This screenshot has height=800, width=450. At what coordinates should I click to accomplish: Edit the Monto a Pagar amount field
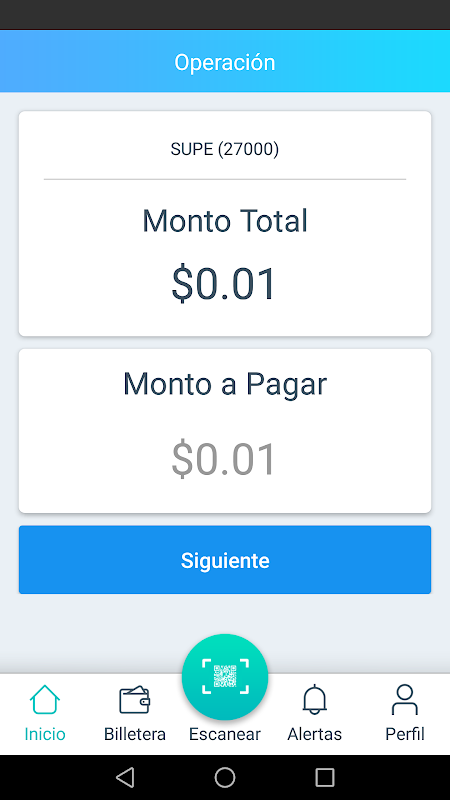(x=224, y=460)
